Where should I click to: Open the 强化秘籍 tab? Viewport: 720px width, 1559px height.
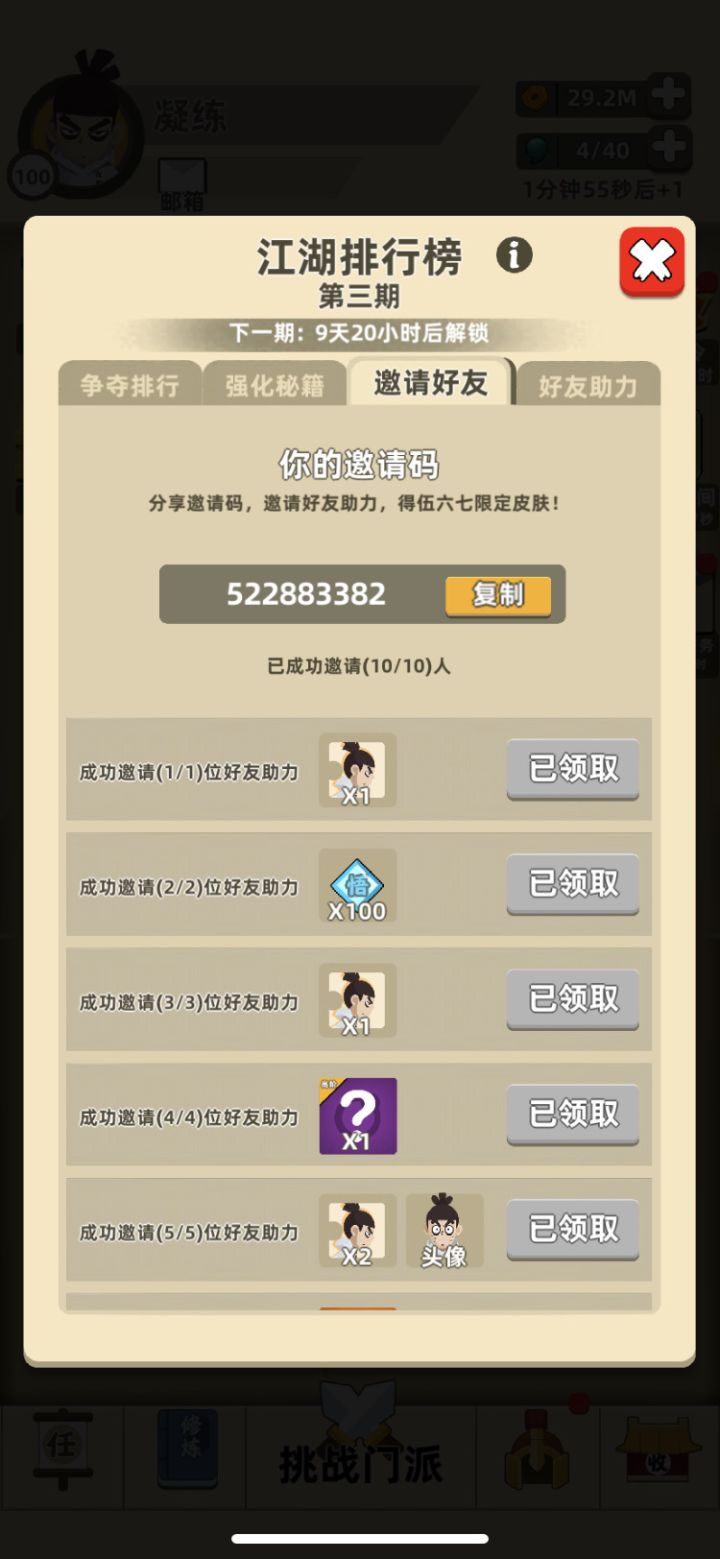[276, 385]
